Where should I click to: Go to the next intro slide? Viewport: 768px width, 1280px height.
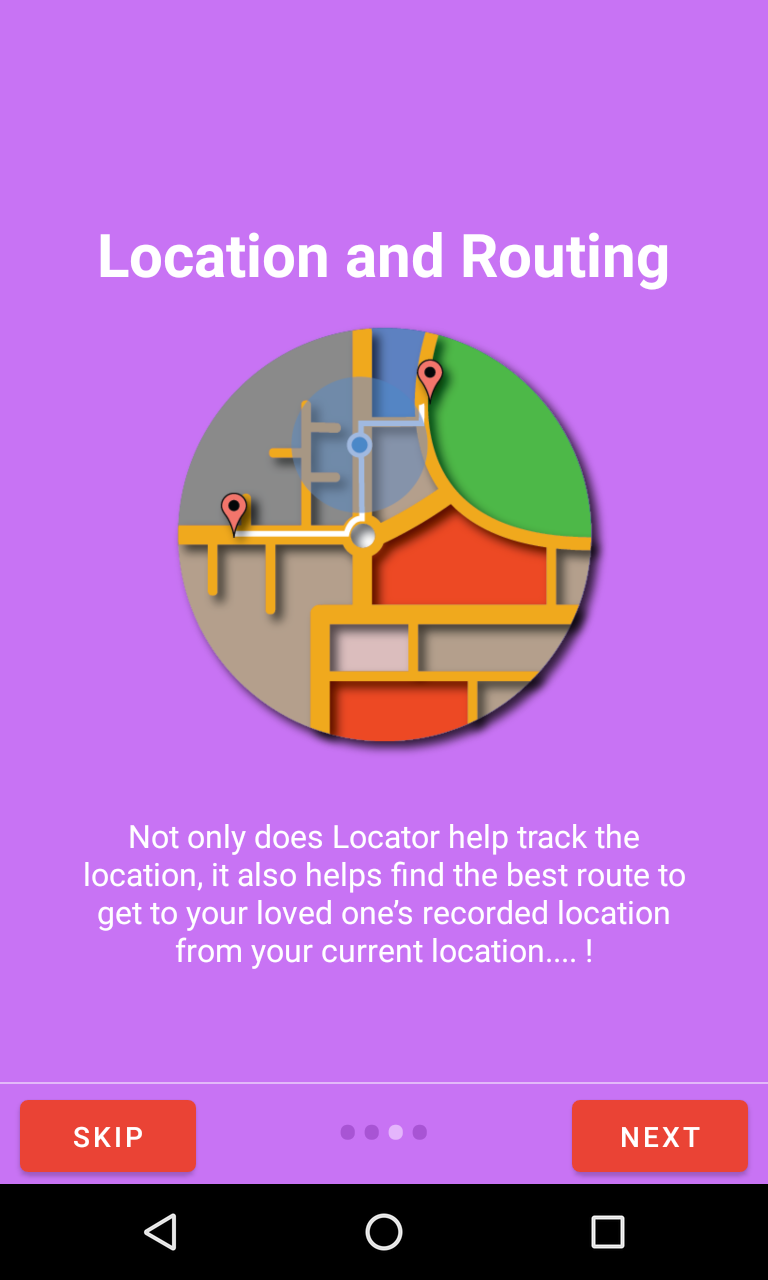pyautogui.click(x=660, y=1136)
